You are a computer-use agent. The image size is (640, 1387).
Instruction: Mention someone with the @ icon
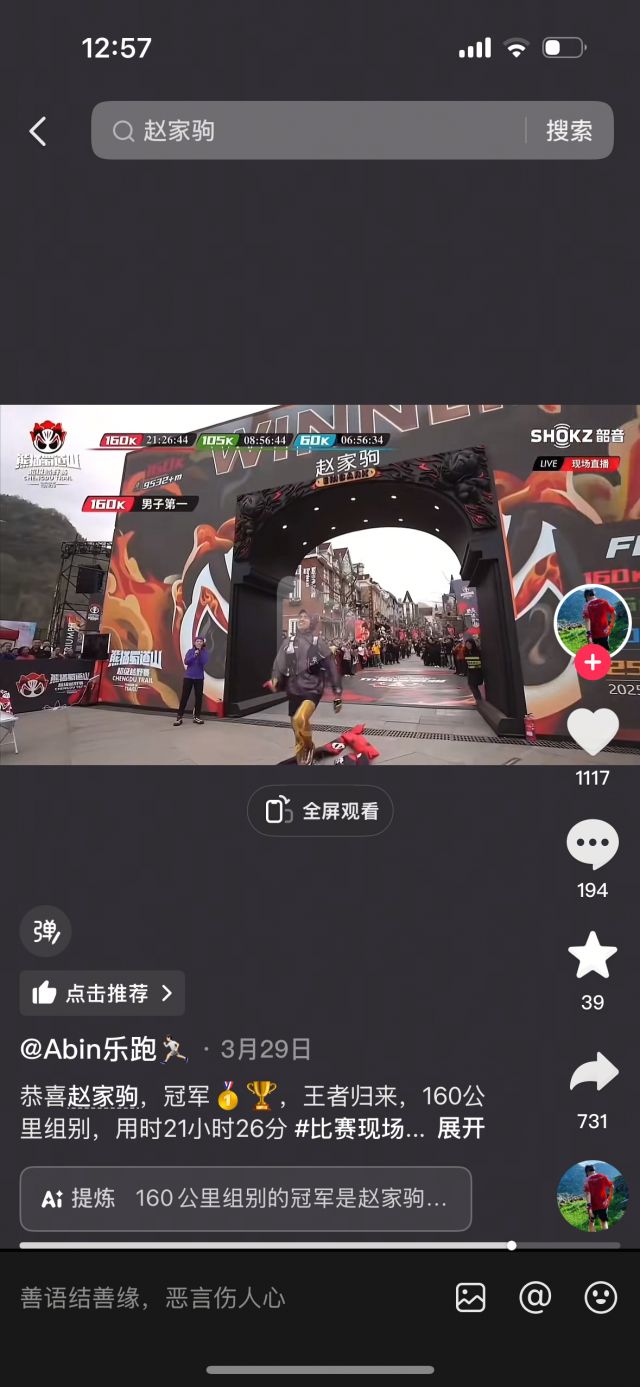tap(535, 1298)
